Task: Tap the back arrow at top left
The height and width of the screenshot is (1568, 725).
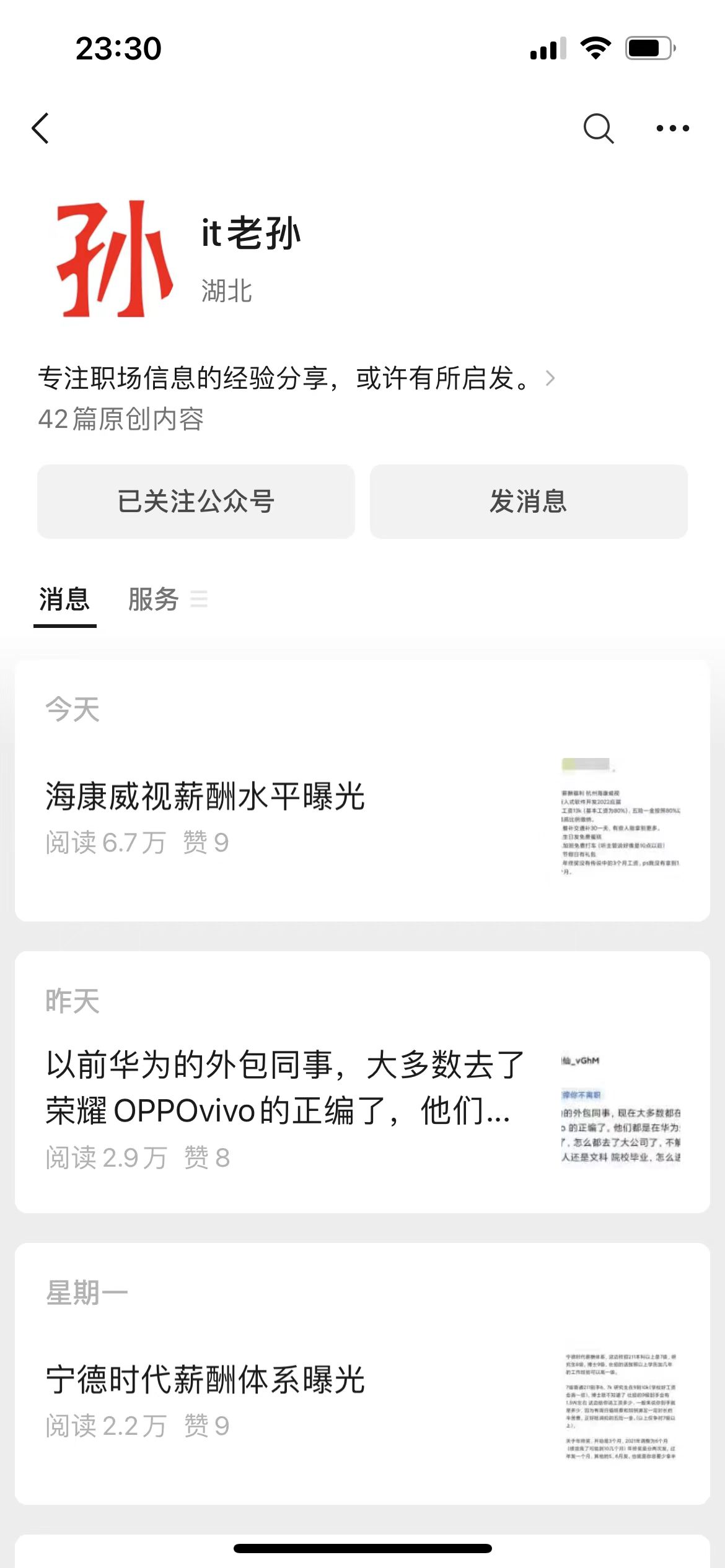Action: pos(42,128)
